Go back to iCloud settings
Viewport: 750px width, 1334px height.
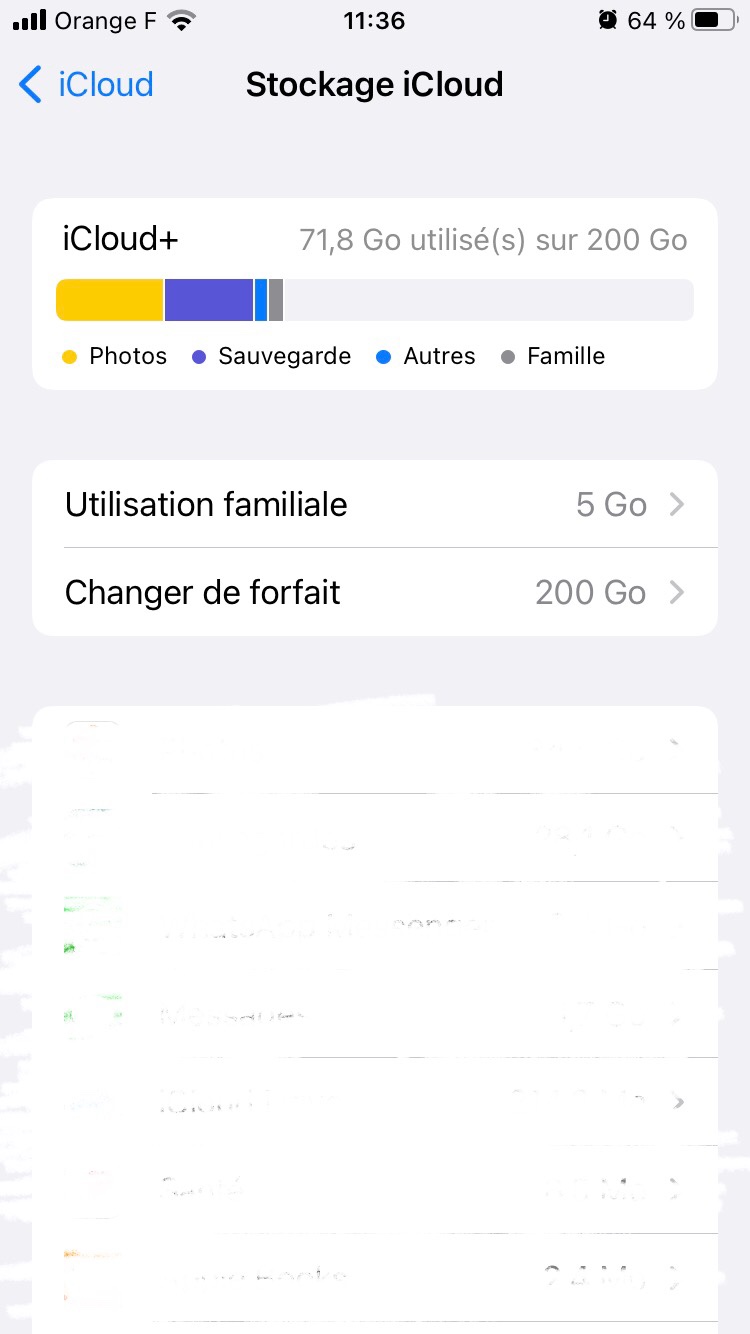pos(86,85)
